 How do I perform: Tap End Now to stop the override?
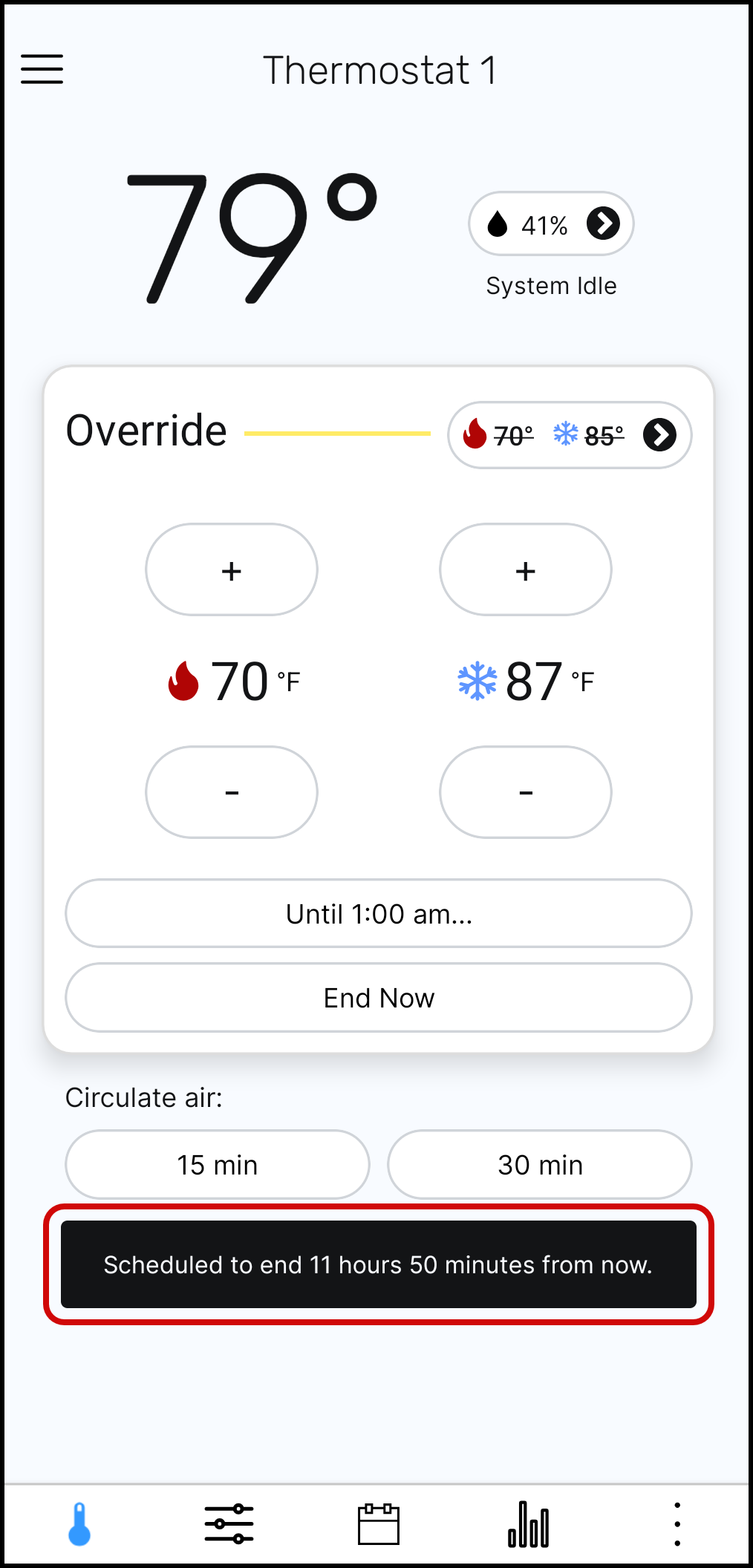(x=379, y=998)
